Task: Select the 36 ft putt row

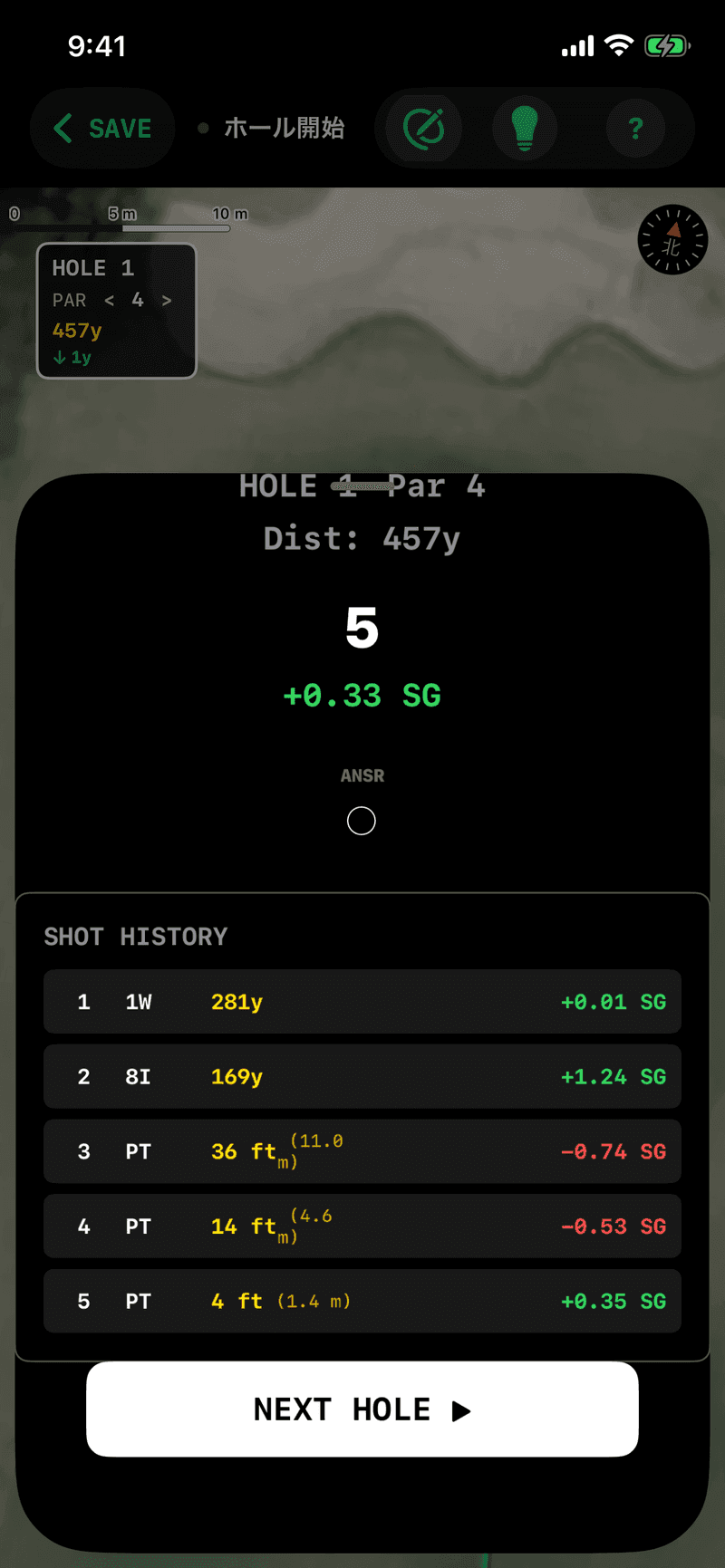Action: coord(362,1151)
